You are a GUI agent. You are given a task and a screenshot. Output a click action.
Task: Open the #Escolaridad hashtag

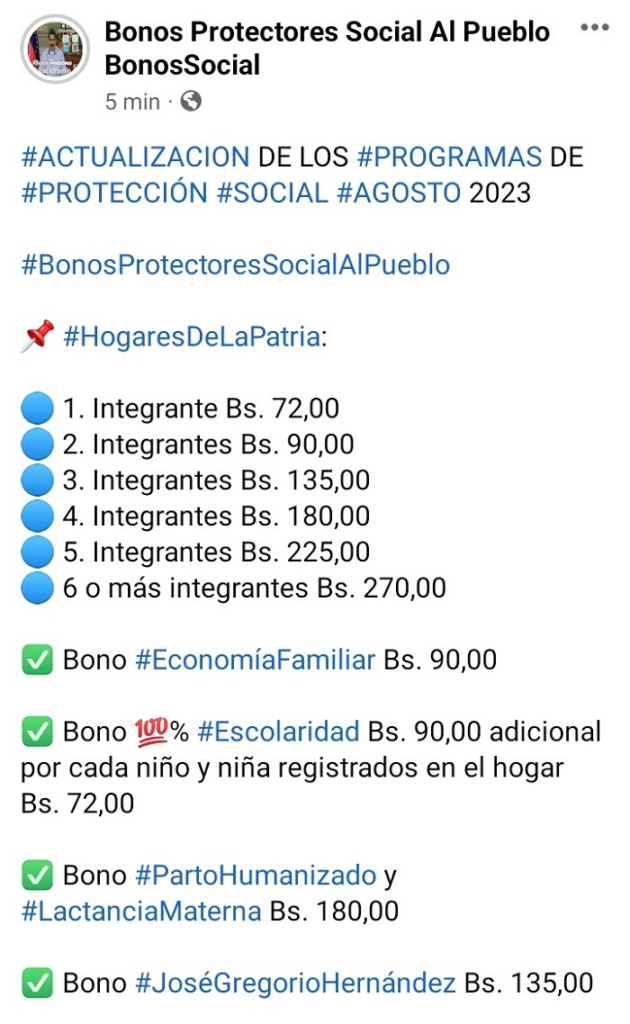tap(278, 732)
